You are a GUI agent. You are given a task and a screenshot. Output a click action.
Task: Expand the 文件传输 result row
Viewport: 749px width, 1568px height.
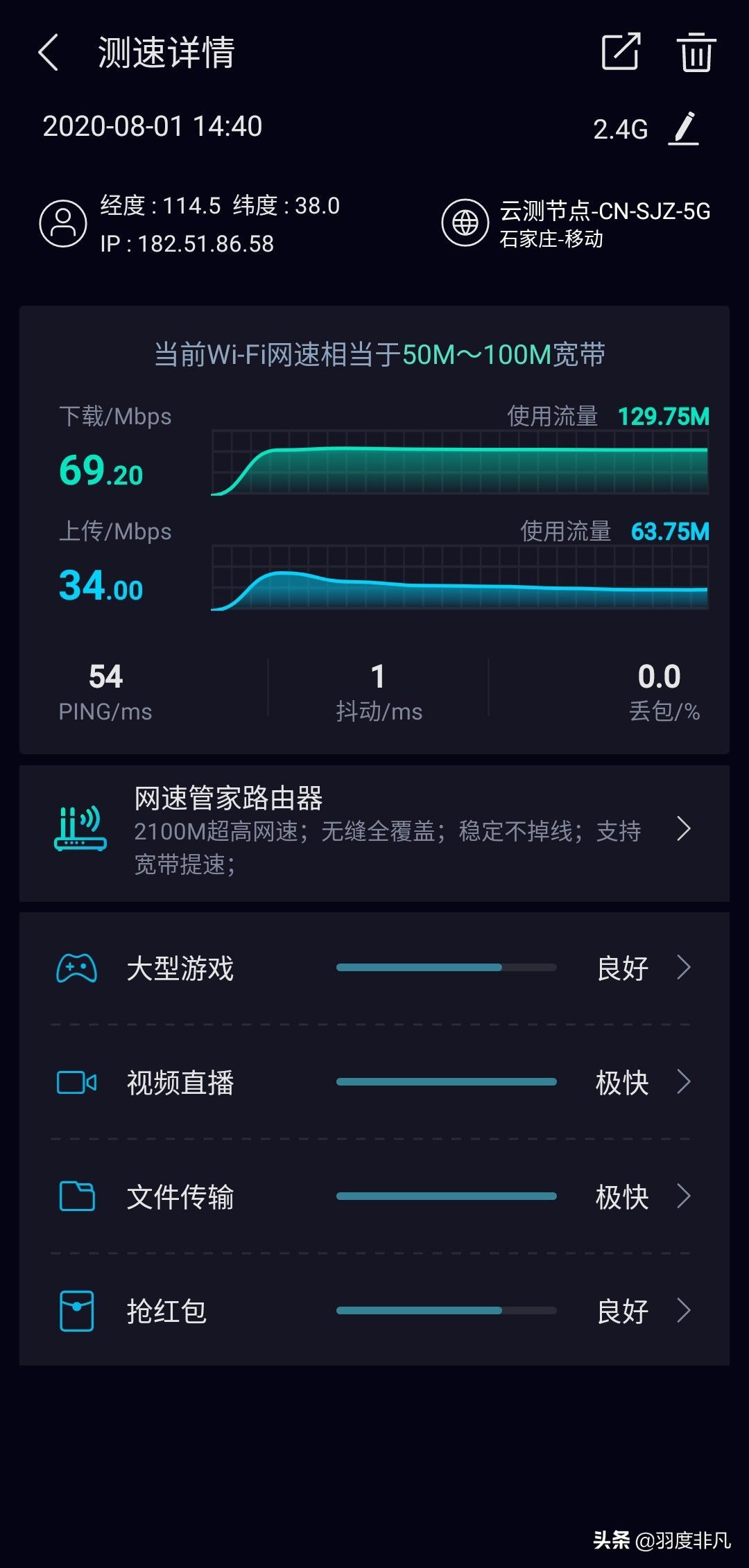374,1196
